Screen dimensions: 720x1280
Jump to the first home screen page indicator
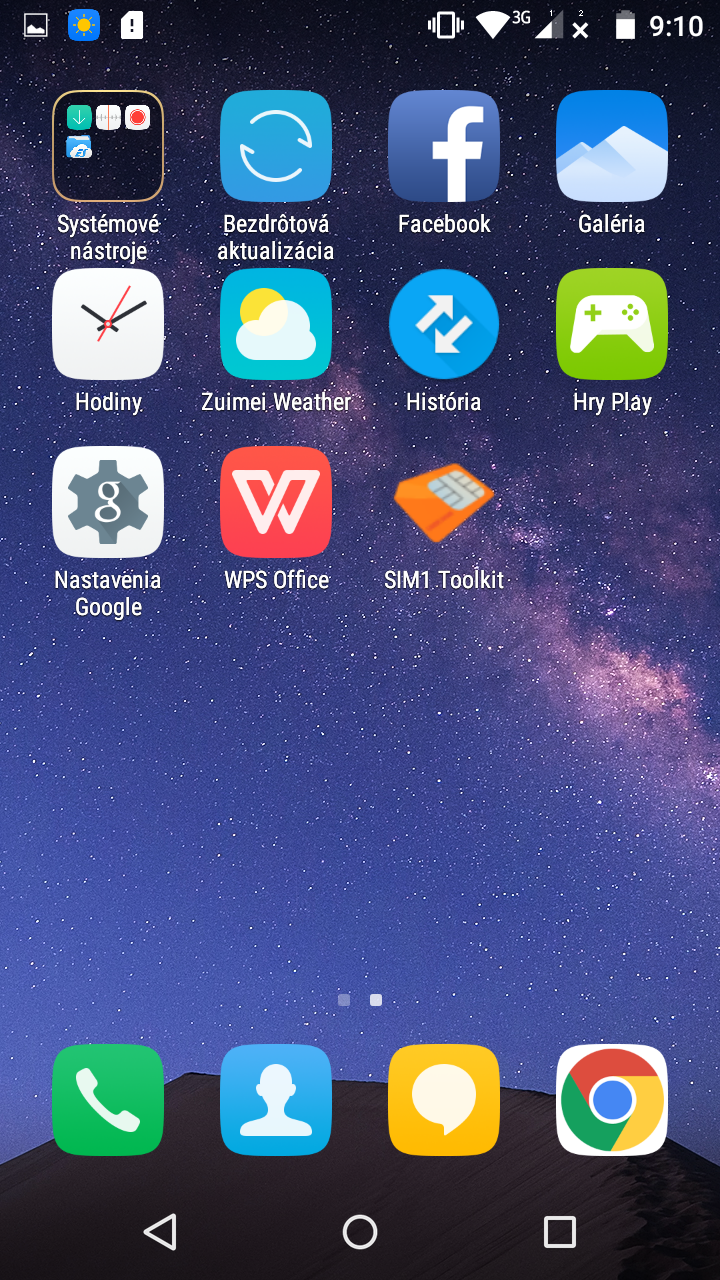(x=344, y=999)
